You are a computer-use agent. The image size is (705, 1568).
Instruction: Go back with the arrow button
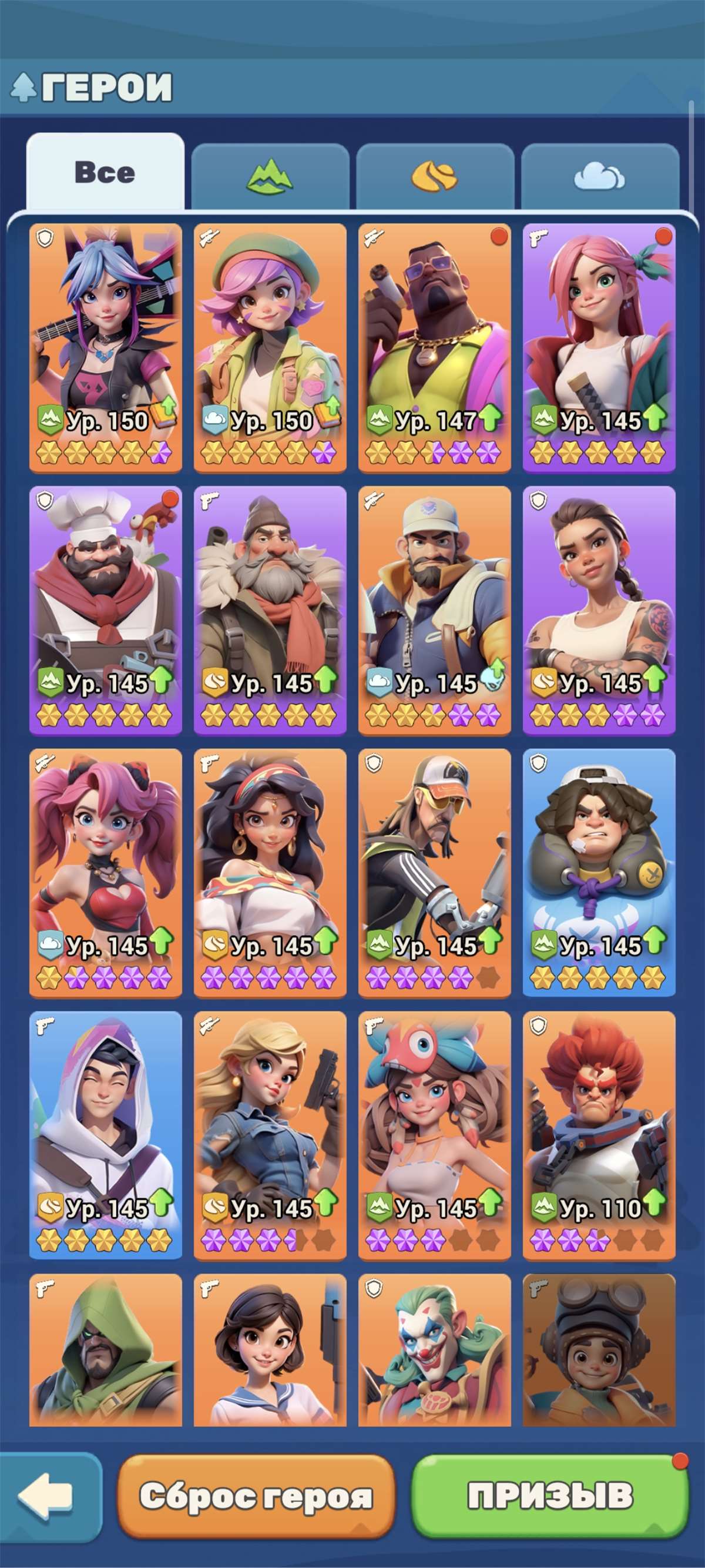pos(46,1495)
